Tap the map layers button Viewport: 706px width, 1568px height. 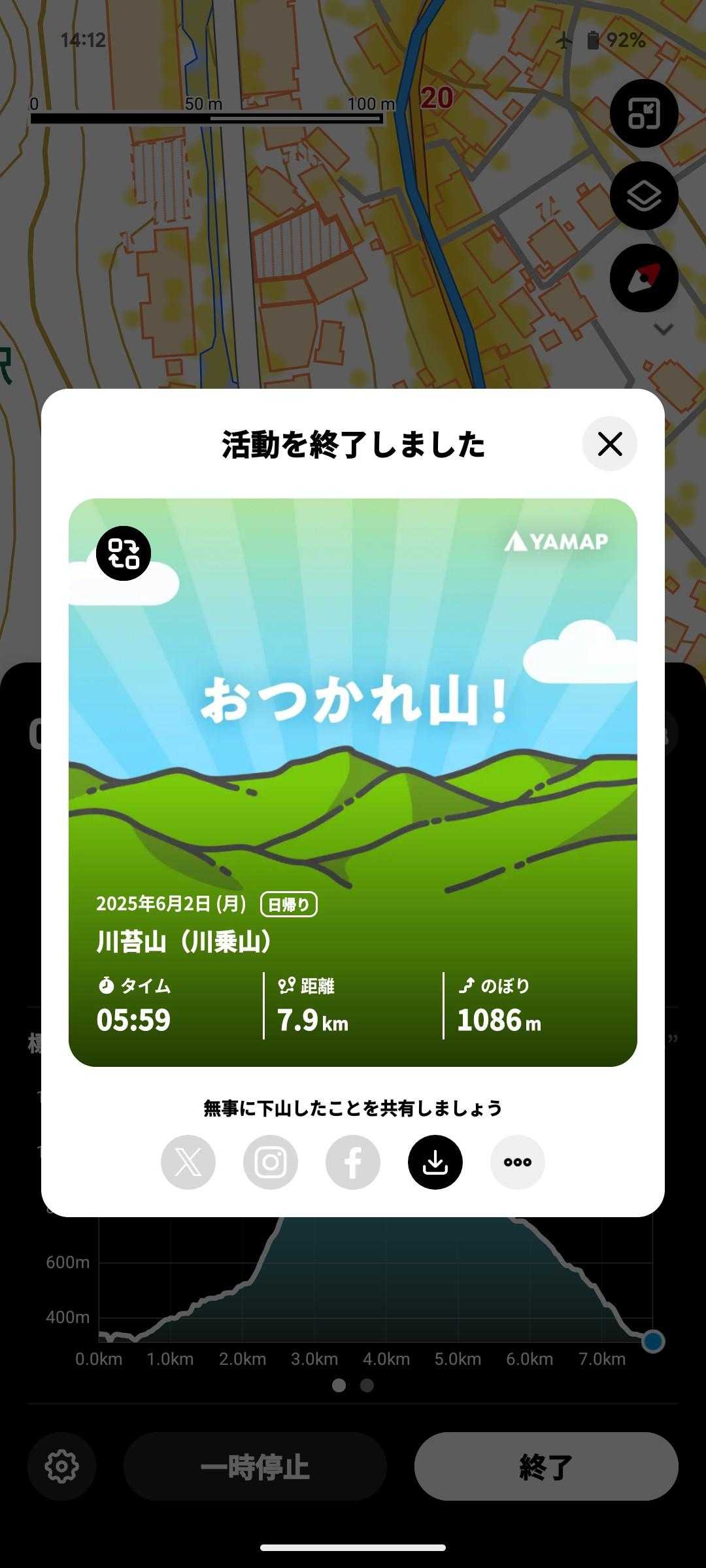coord(644,195)
